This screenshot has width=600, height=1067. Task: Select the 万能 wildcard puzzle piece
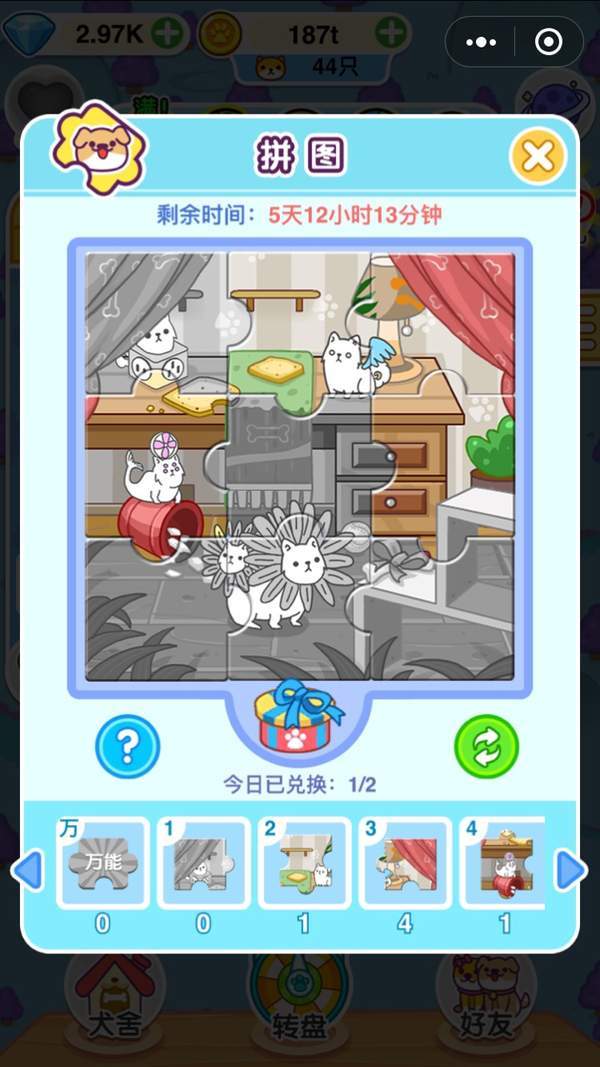(103, 862)
